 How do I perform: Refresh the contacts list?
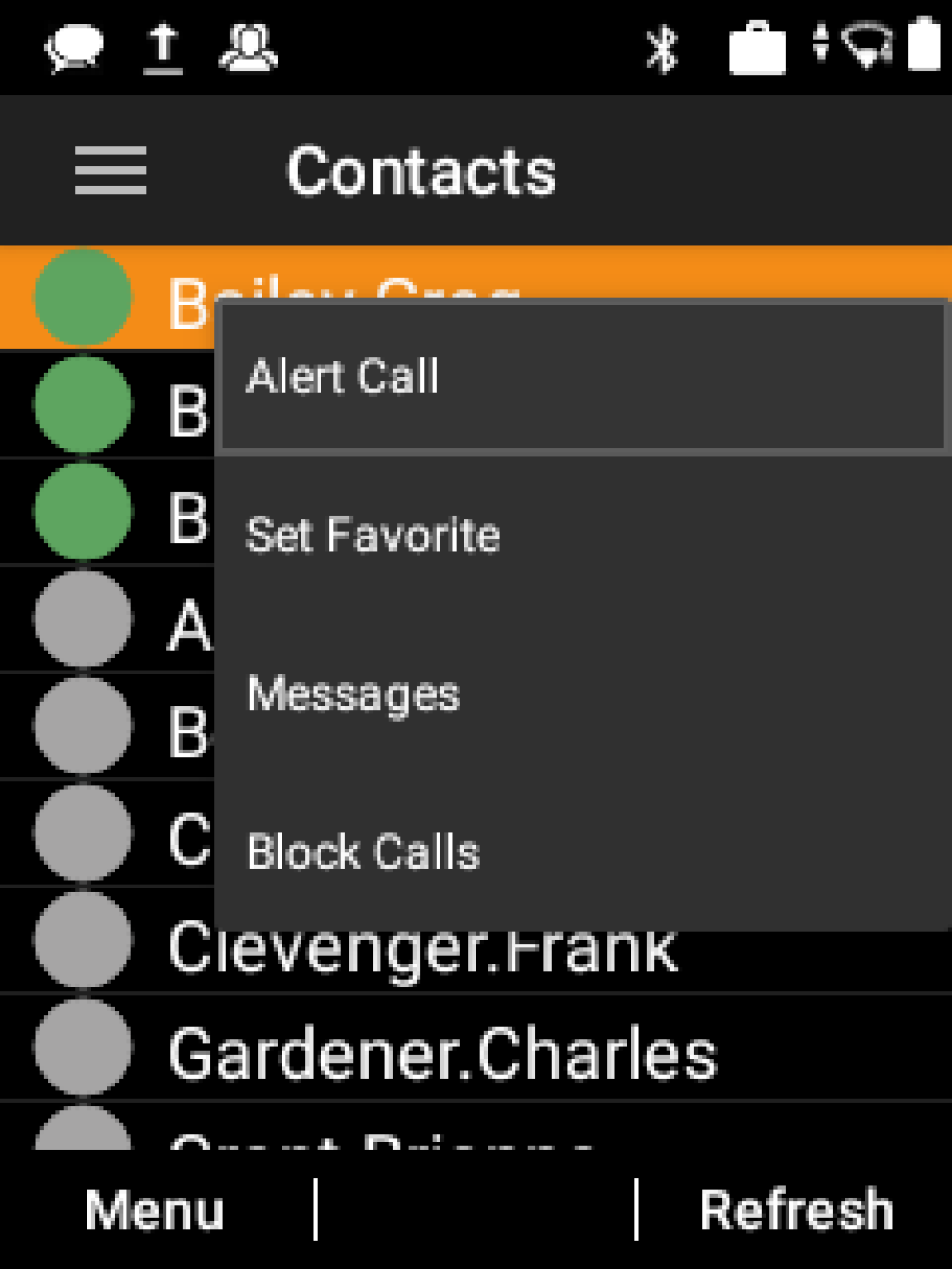click(795, 1210)
